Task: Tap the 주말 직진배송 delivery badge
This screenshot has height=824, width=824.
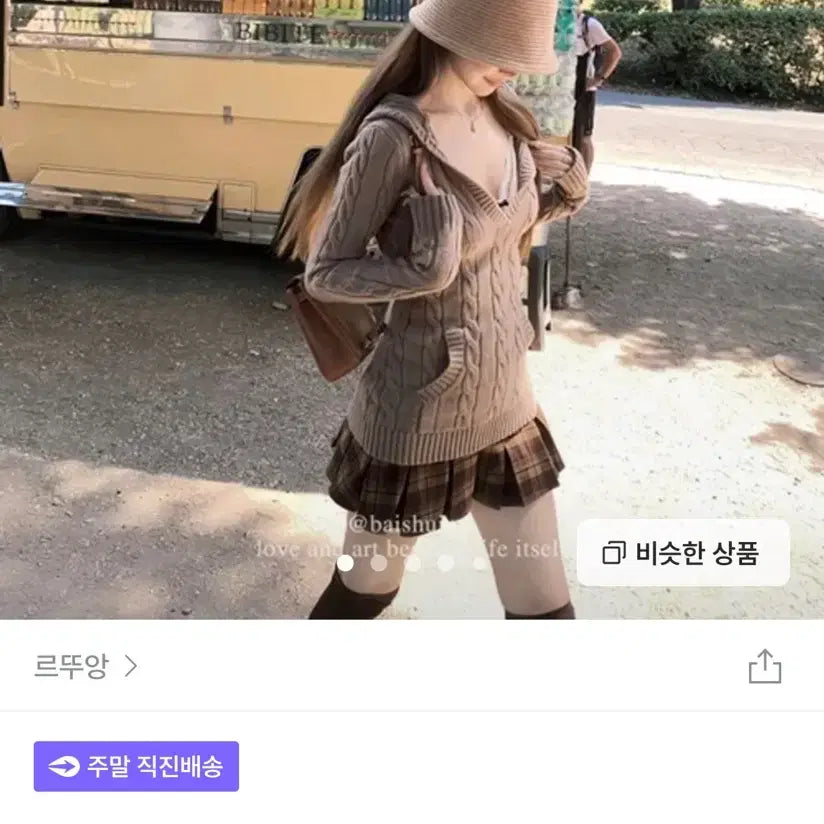Action: [136, 767]
